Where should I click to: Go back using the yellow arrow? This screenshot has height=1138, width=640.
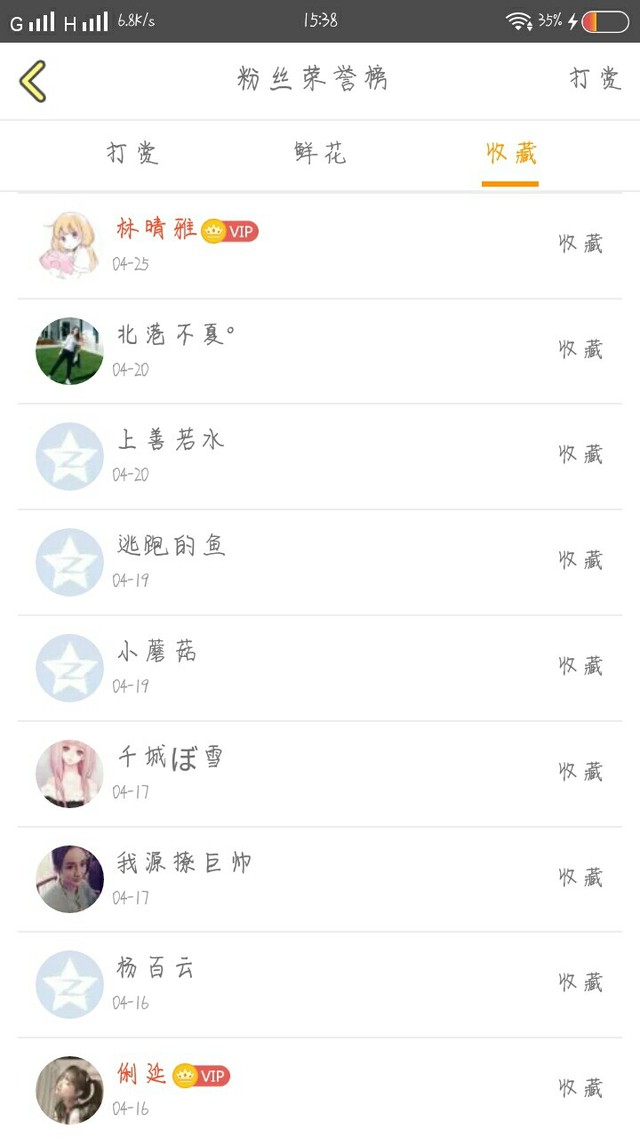pos(33,80)
